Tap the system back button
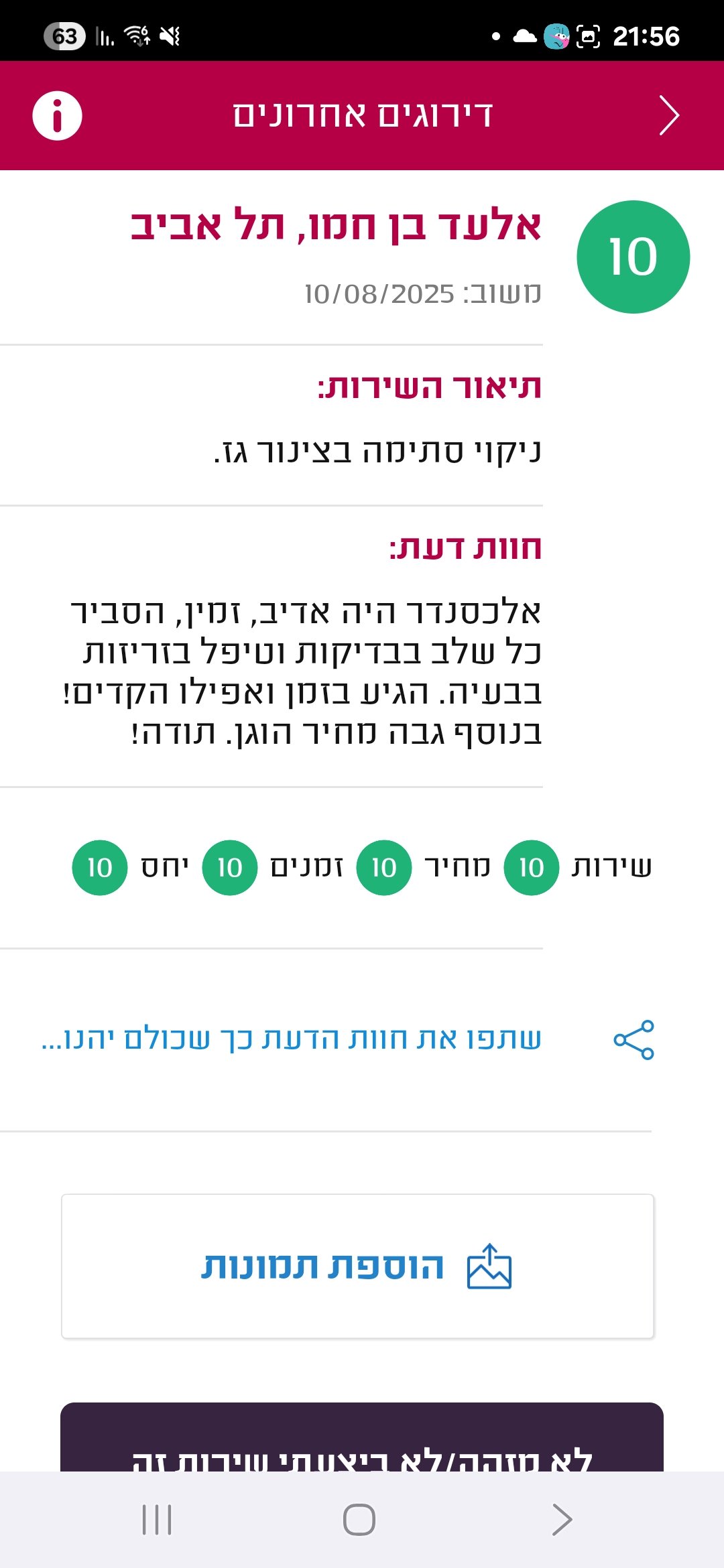This screenshot has height=1568, width=724. pyautogui.click(x=562, y=1520)
